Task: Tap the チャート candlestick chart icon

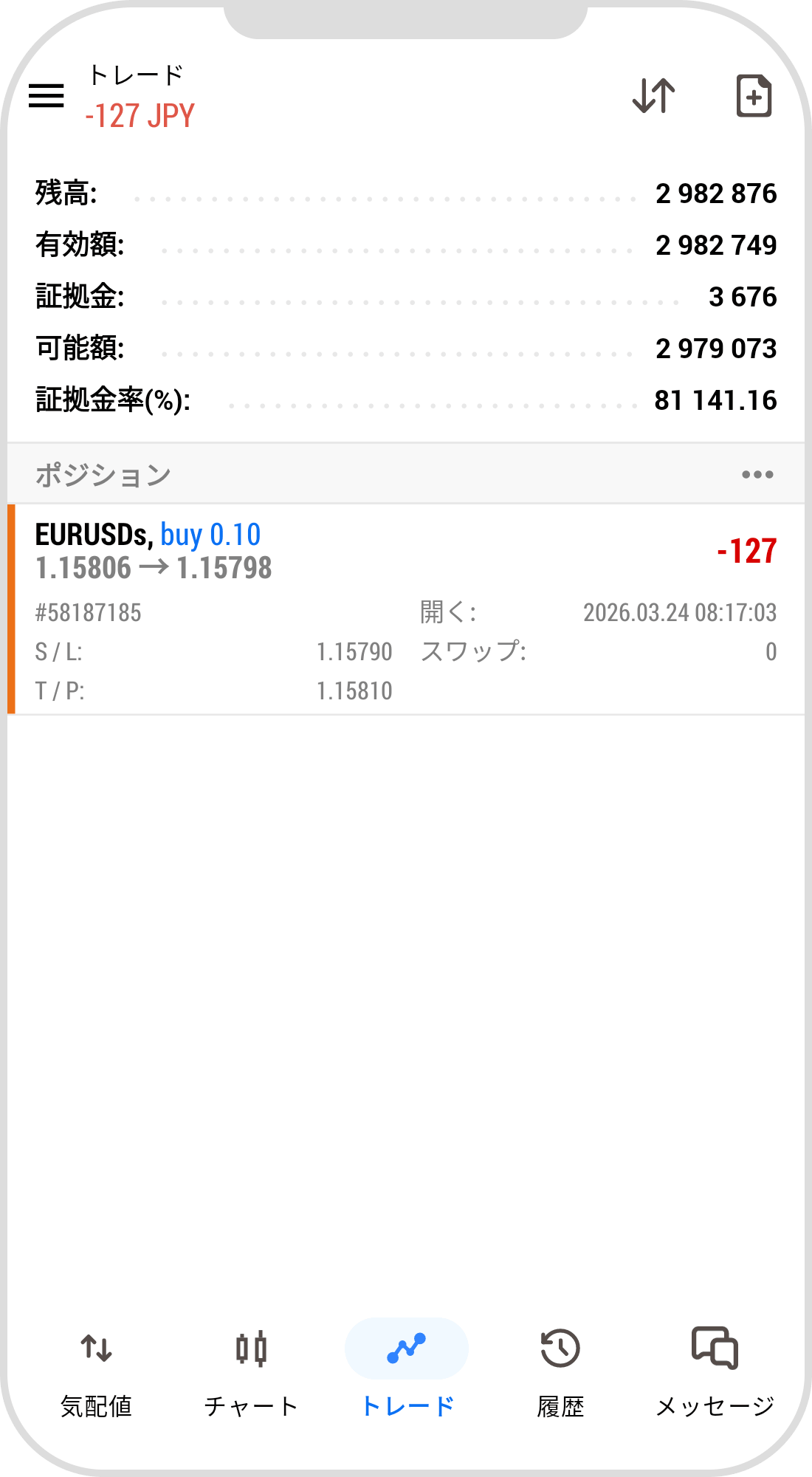Action: click(252, 1349)
